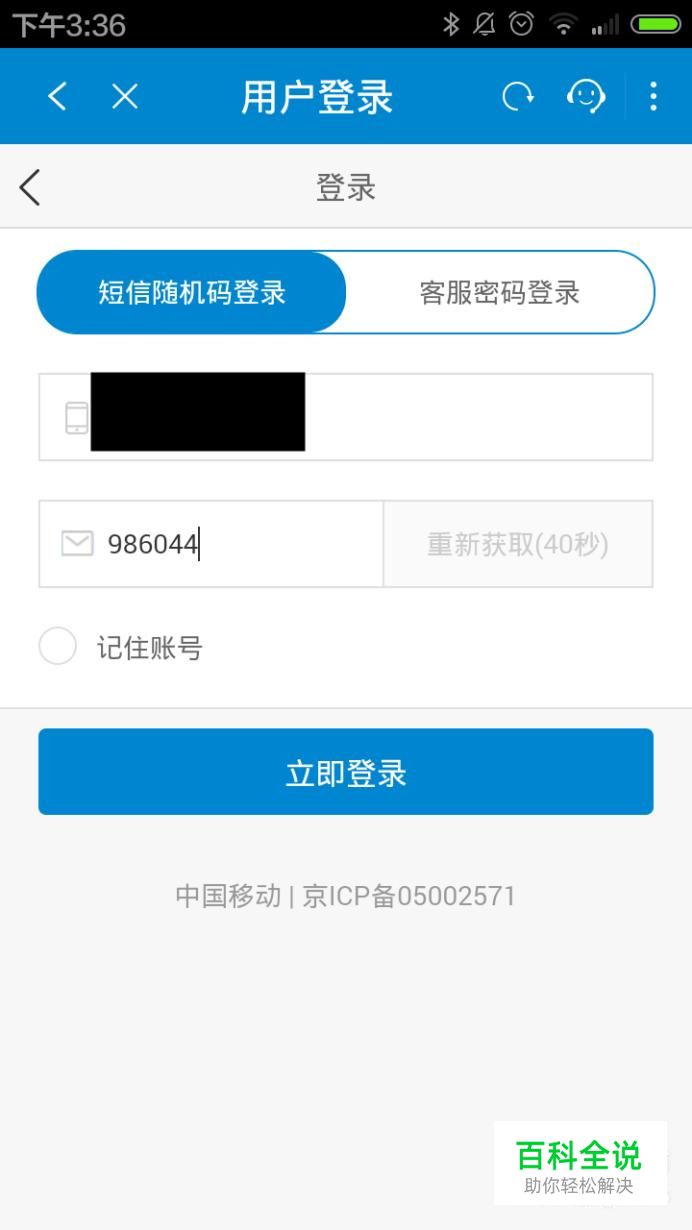The width and height of the screenshot is (692, 1230).
Task: Check the 记住账号 option
Action: [x=58, y=647]
